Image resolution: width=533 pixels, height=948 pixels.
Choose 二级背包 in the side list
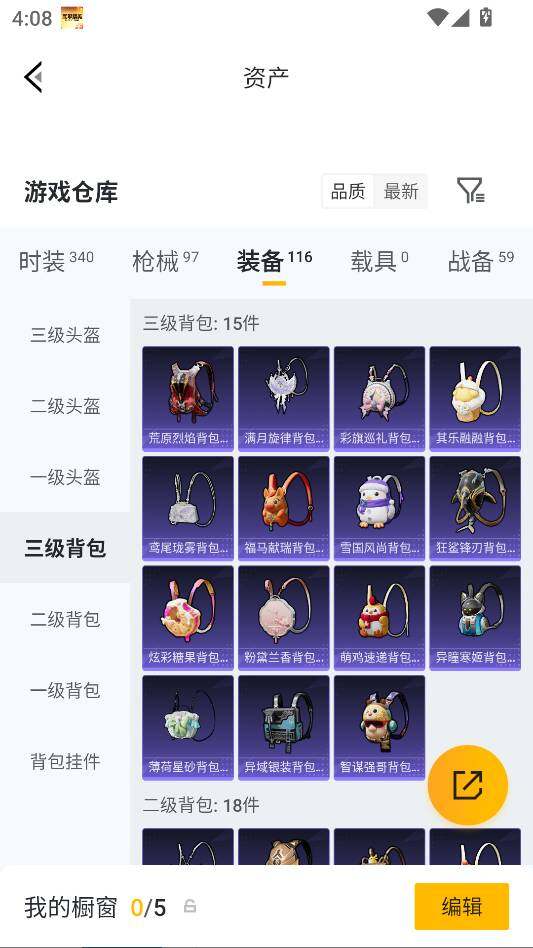point(65,619)
